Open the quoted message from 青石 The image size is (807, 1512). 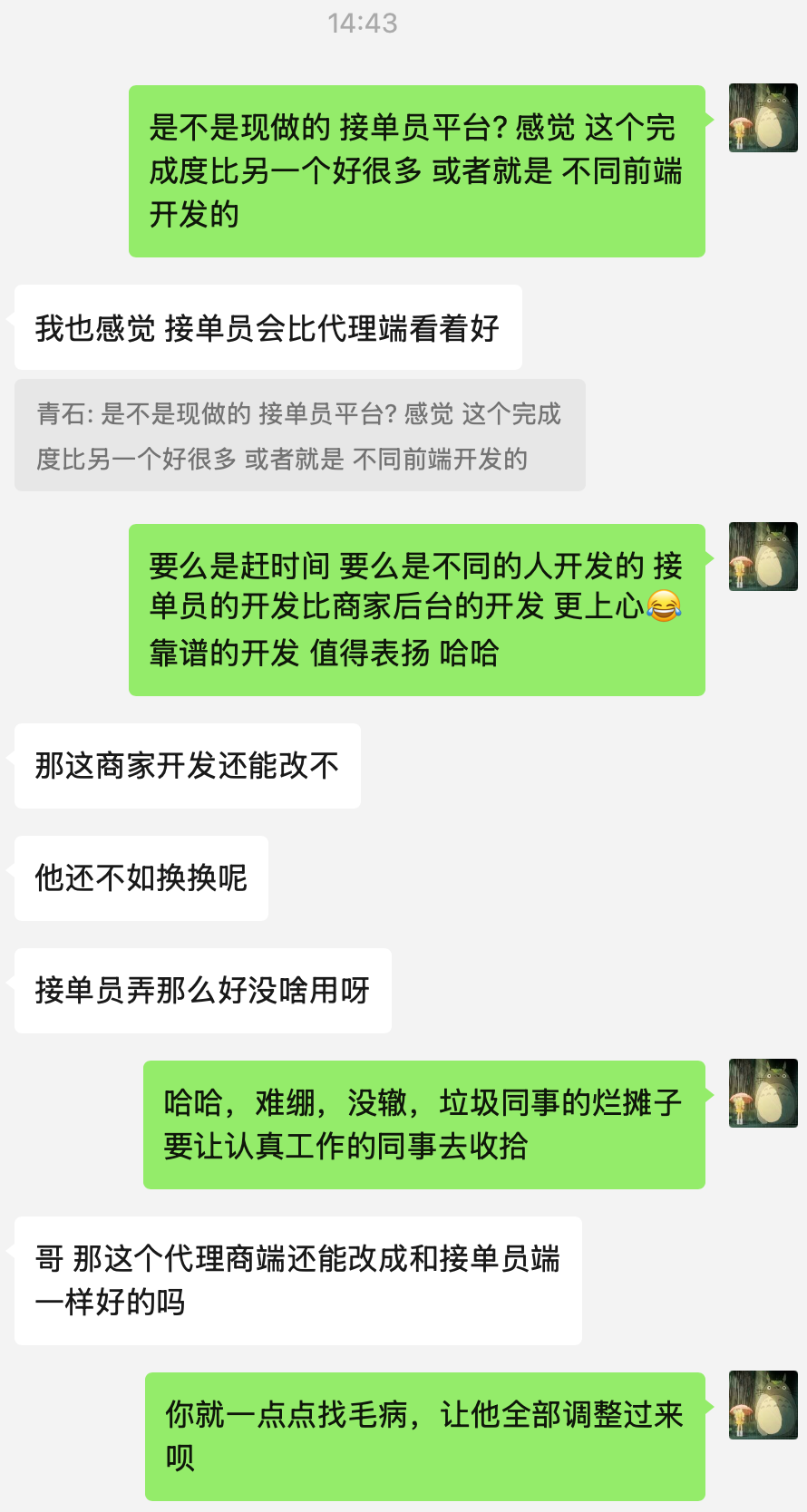click(x=299, y=436)
